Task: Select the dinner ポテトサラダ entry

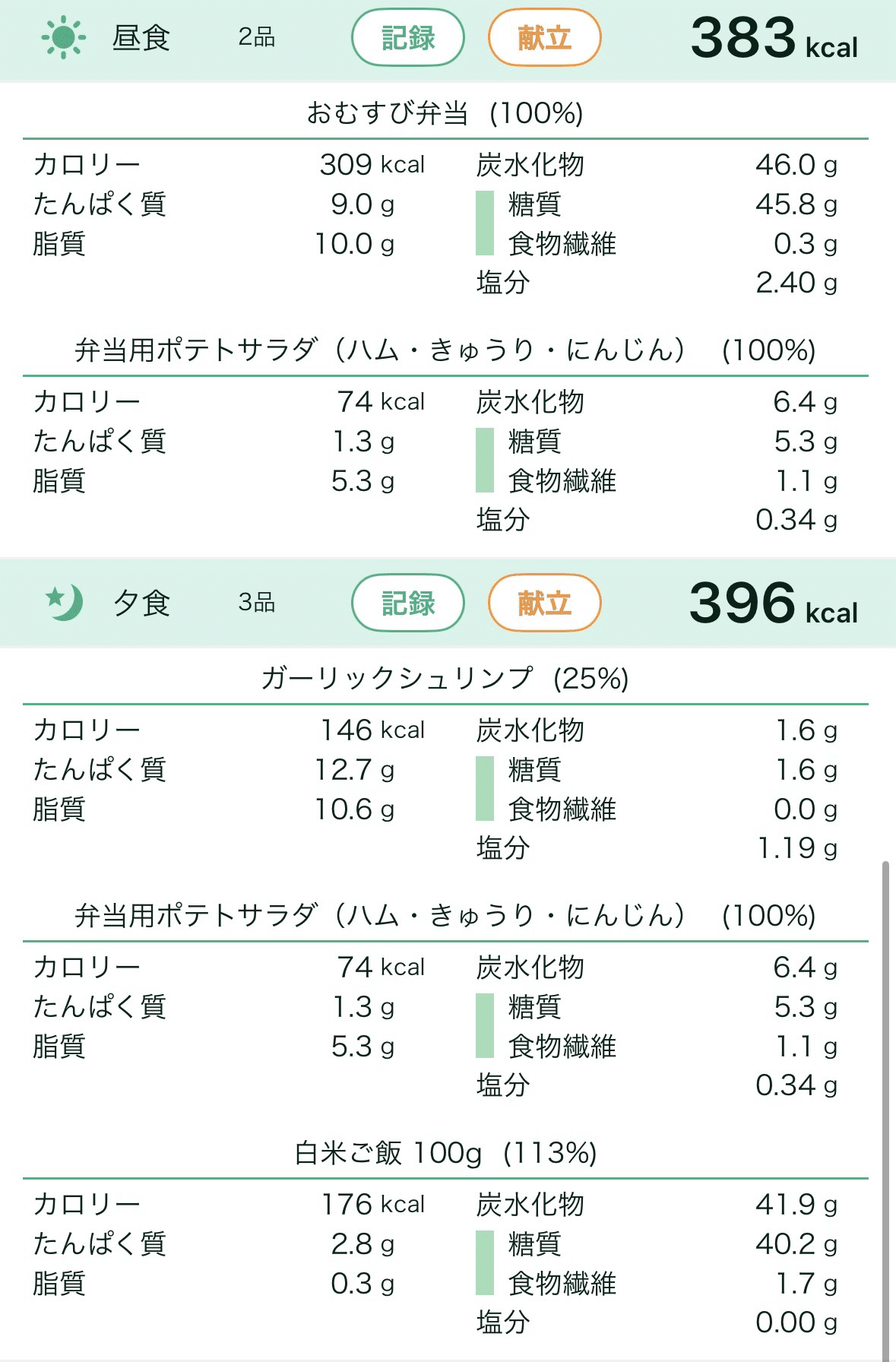Action: [x=448, y=916]
